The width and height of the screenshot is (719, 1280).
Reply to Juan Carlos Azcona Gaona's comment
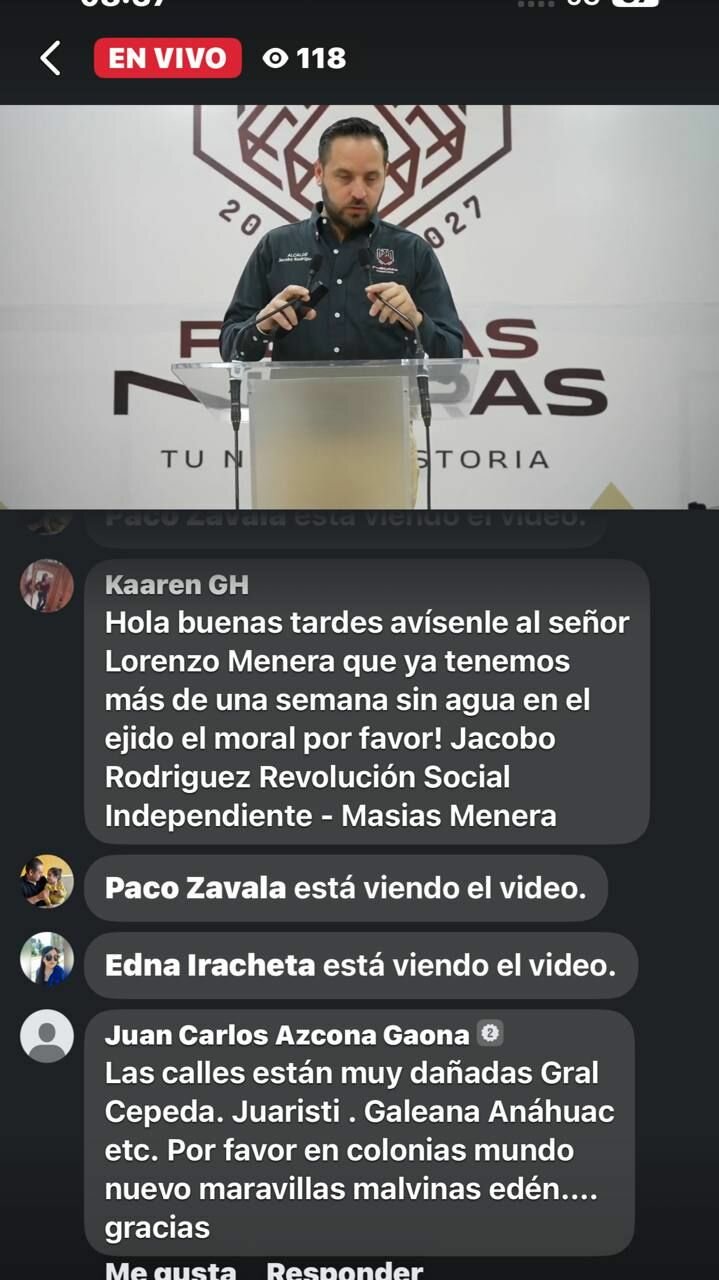(x=344, y=1270)
